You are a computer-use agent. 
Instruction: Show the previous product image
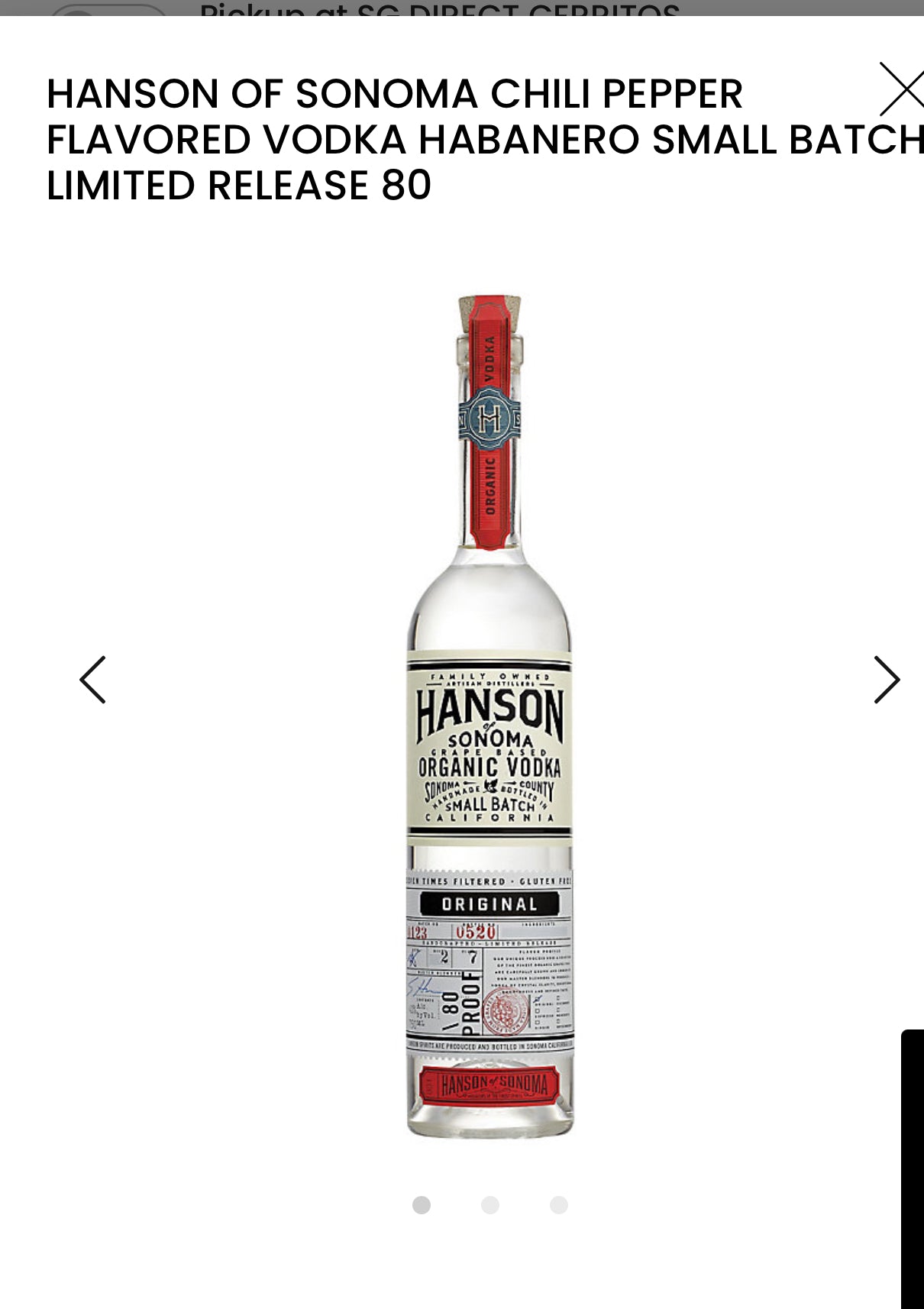93,680
